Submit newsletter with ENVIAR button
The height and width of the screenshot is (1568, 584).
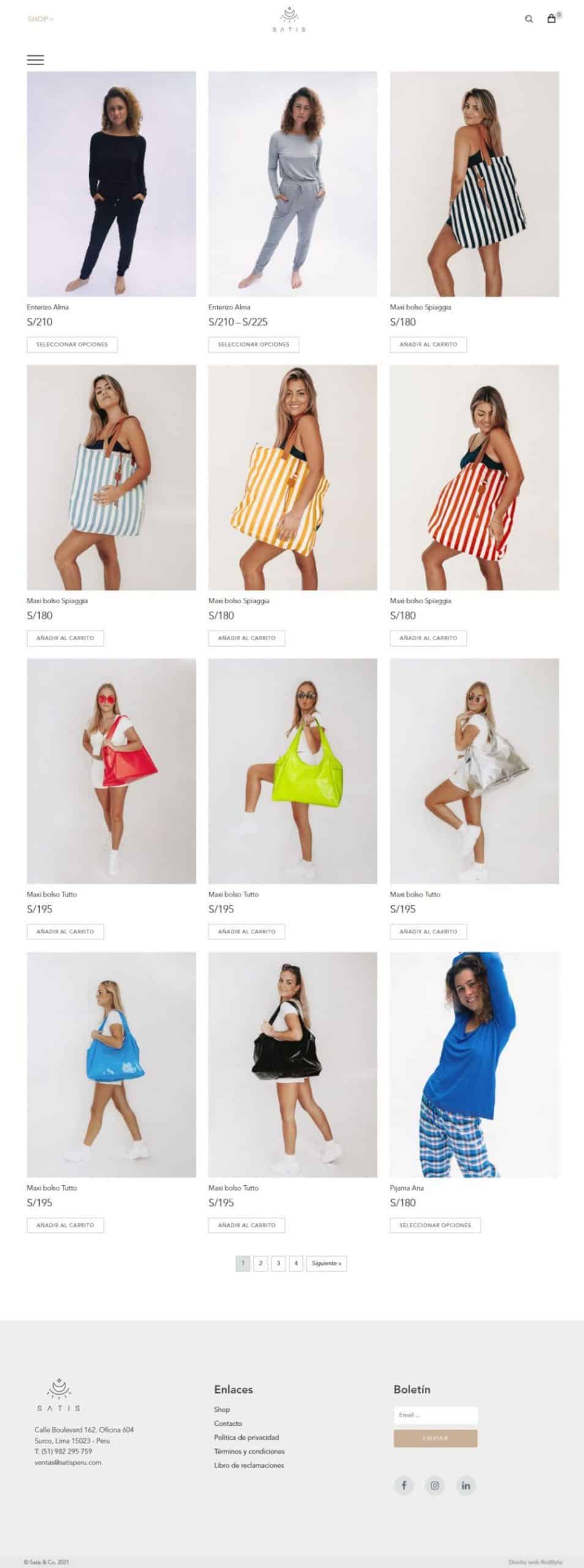tap(435, 1438)
